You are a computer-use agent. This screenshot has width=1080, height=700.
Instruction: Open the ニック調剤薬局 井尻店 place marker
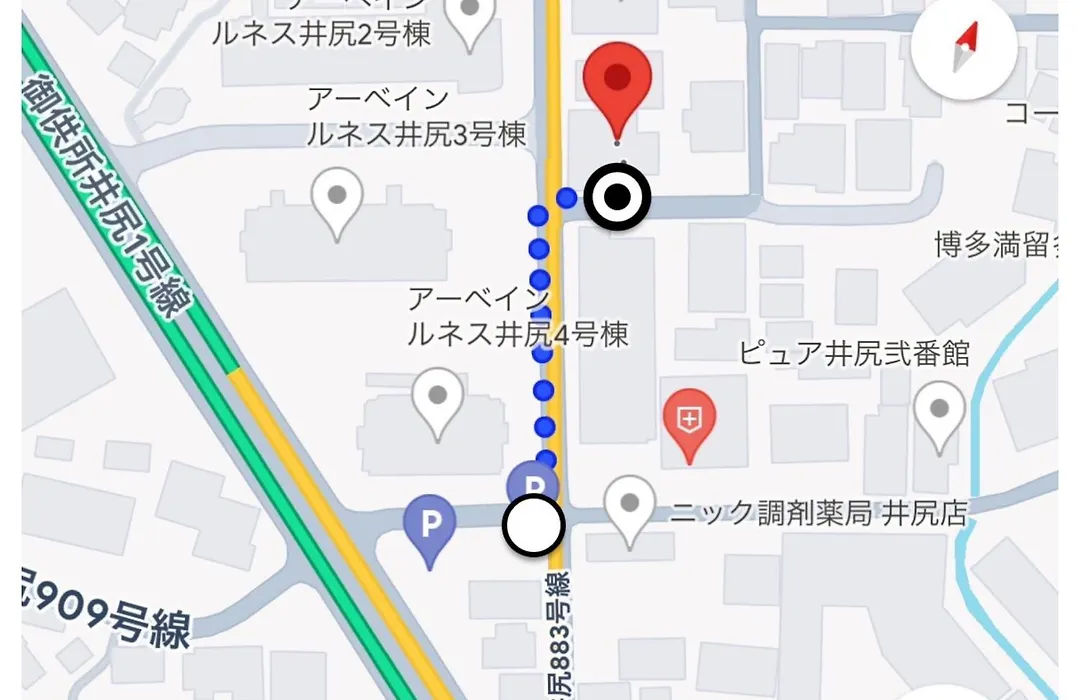[x=630, y=505]
